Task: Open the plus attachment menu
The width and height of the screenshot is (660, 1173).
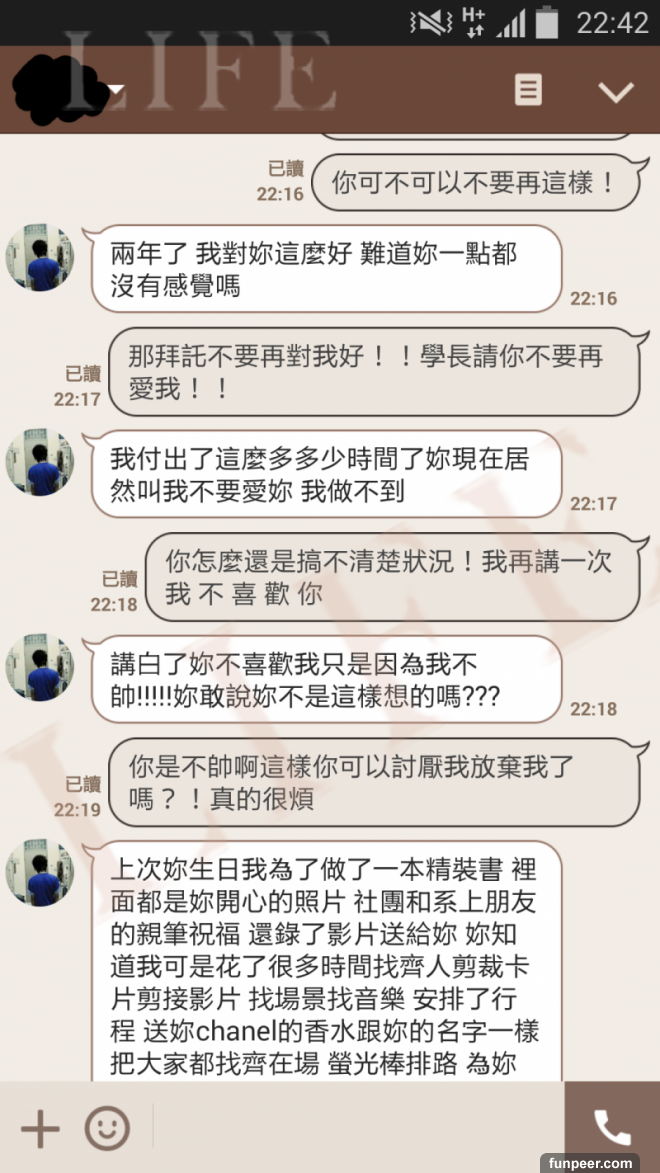Action: click(40, 1129)
